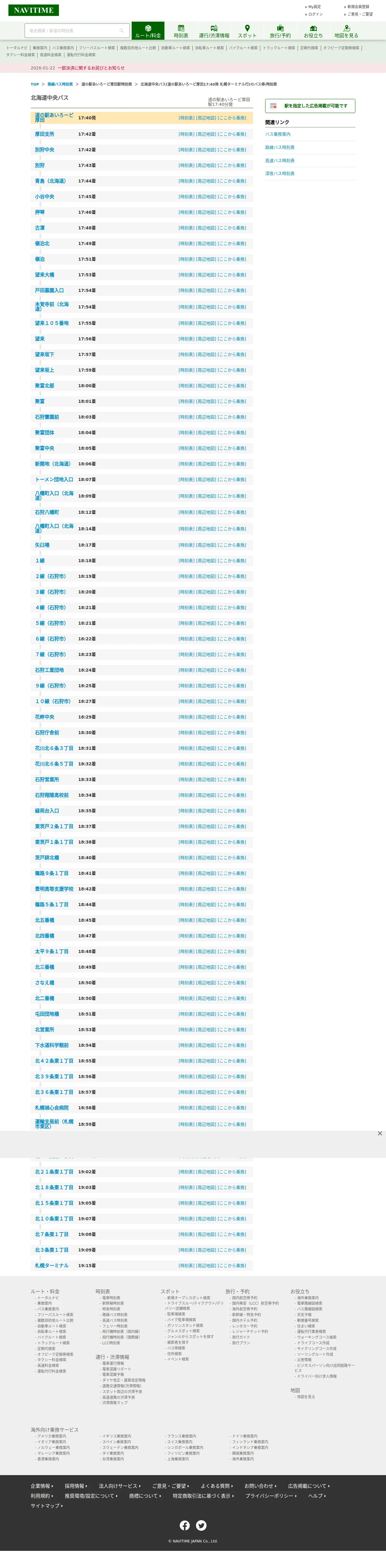The image size is (386, 1568).
Task: Select the 地図を見る tab
Action: pyautogui.click(x=346, y=31)
